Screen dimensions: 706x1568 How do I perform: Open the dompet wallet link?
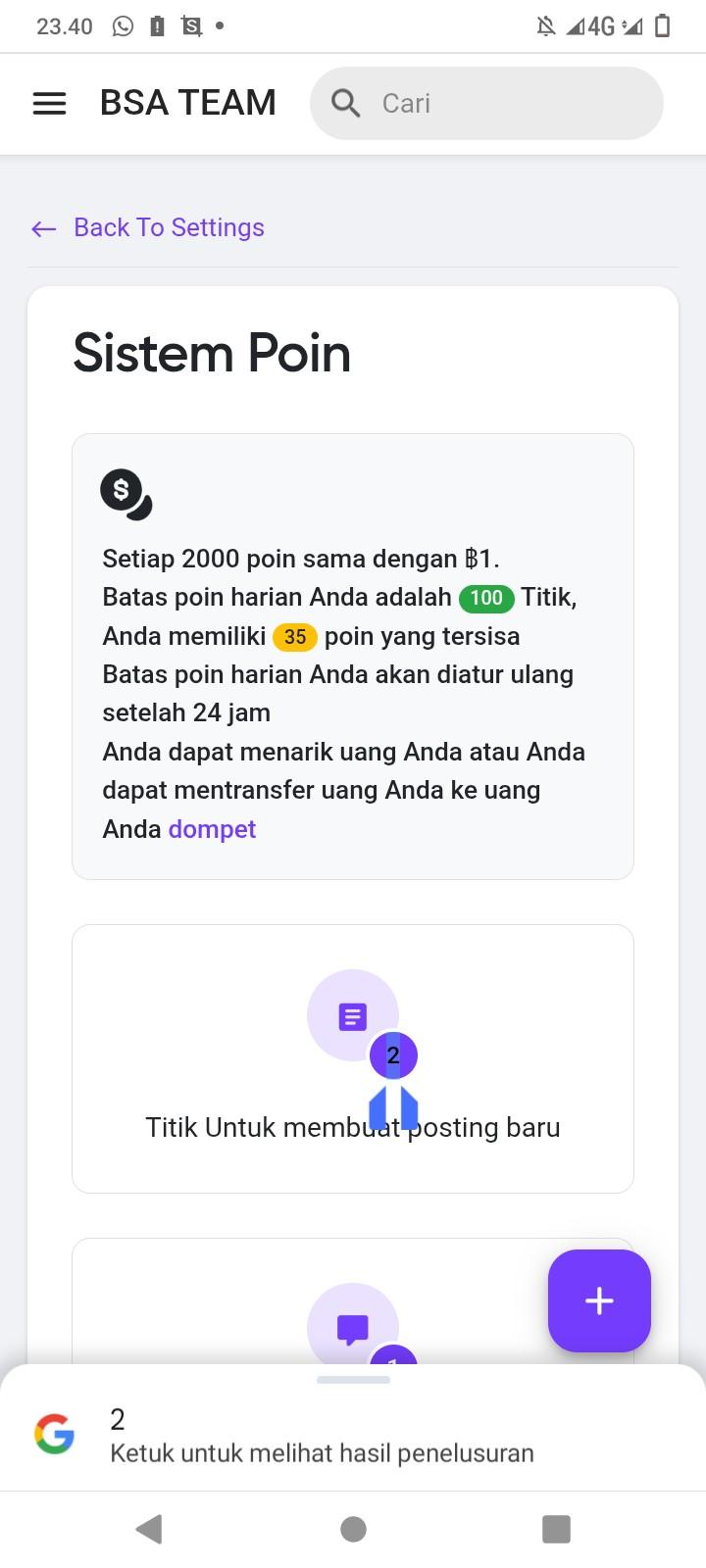pos(212,829)
